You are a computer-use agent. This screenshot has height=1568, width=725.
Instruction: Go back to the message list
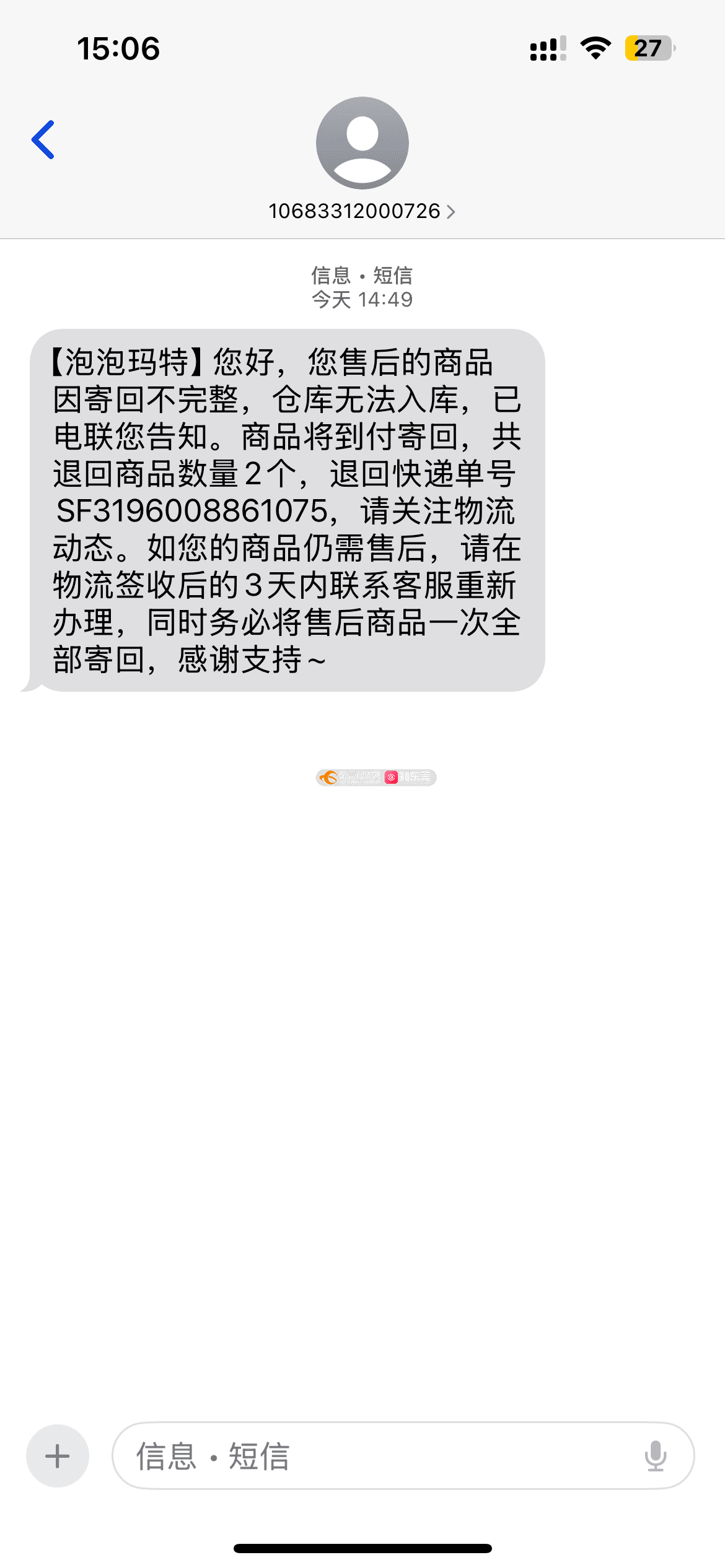pyautogui.click(x=43, y=140)
